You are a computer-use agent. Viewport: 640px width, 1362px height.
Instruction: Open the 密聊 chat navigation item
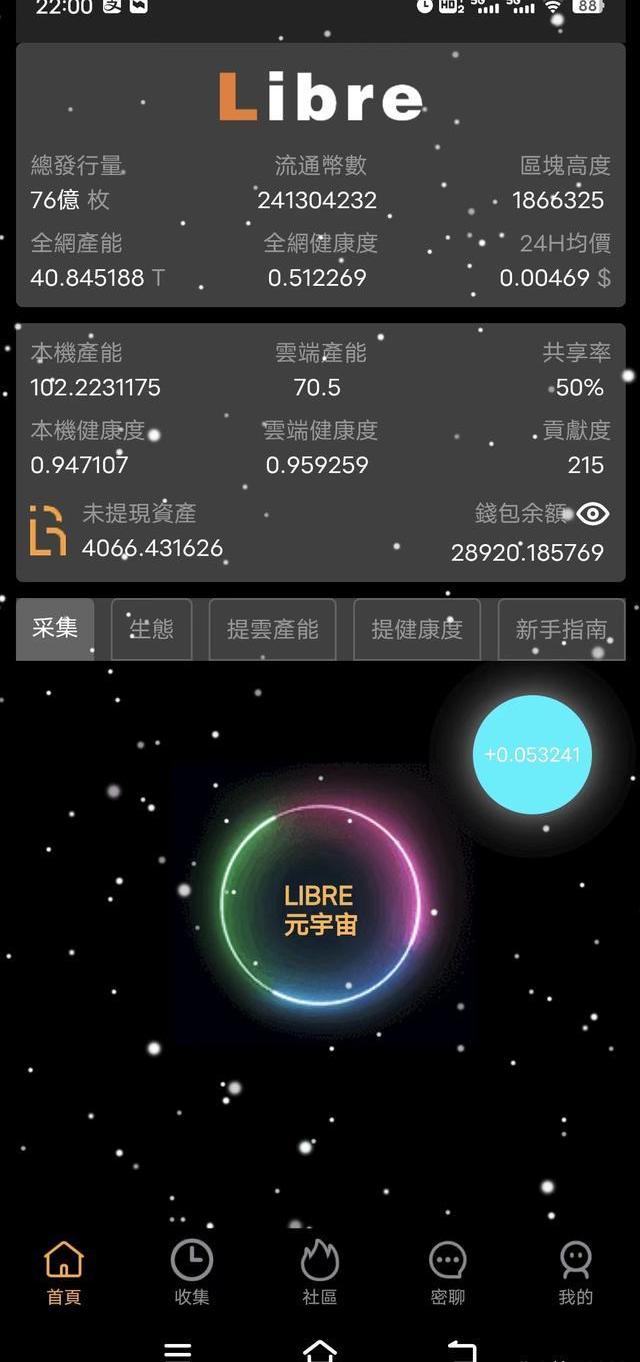447,1272
